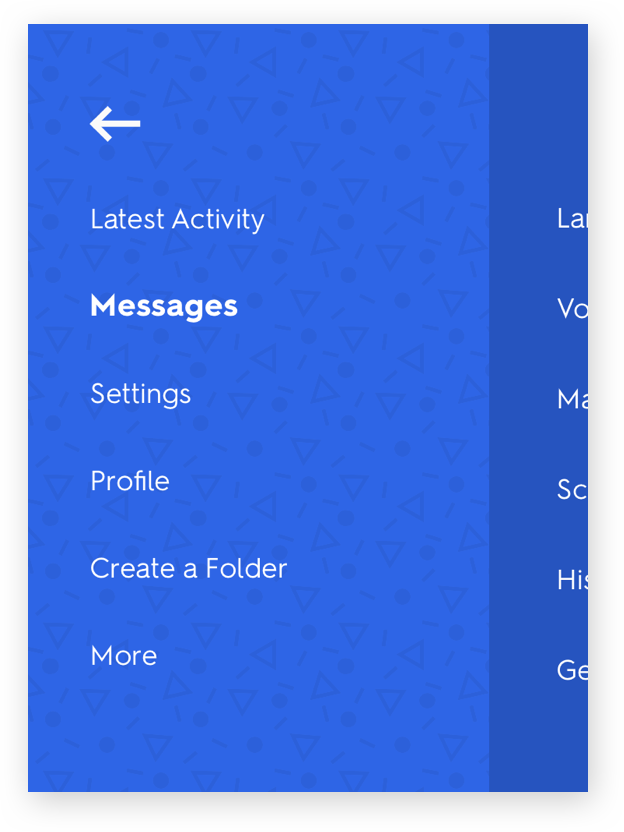Expand the More option
The width and height of the screenshot is (624, 832).
pyautogui.click(x=123, y=656)
